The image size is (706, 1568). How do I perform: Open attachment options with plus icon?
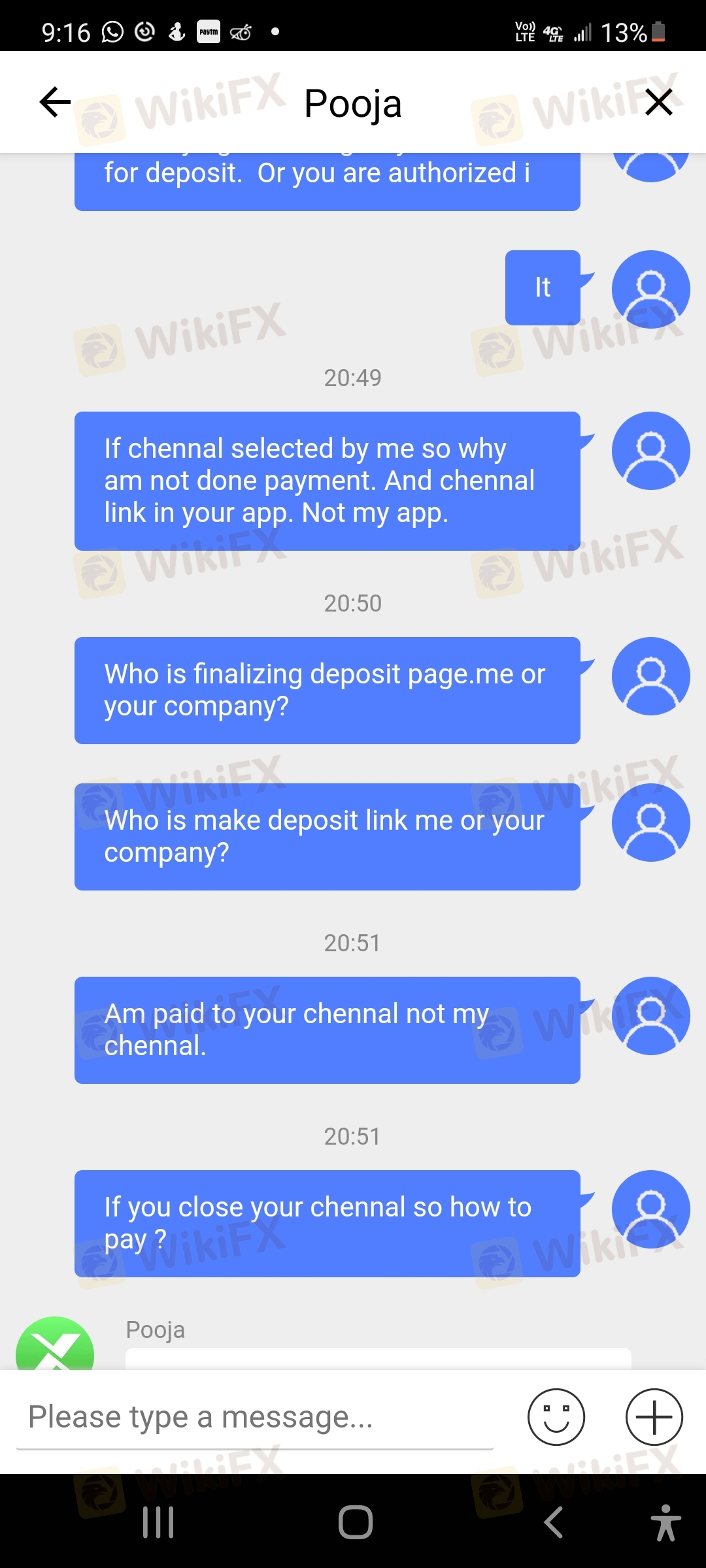coord(654,1417)
